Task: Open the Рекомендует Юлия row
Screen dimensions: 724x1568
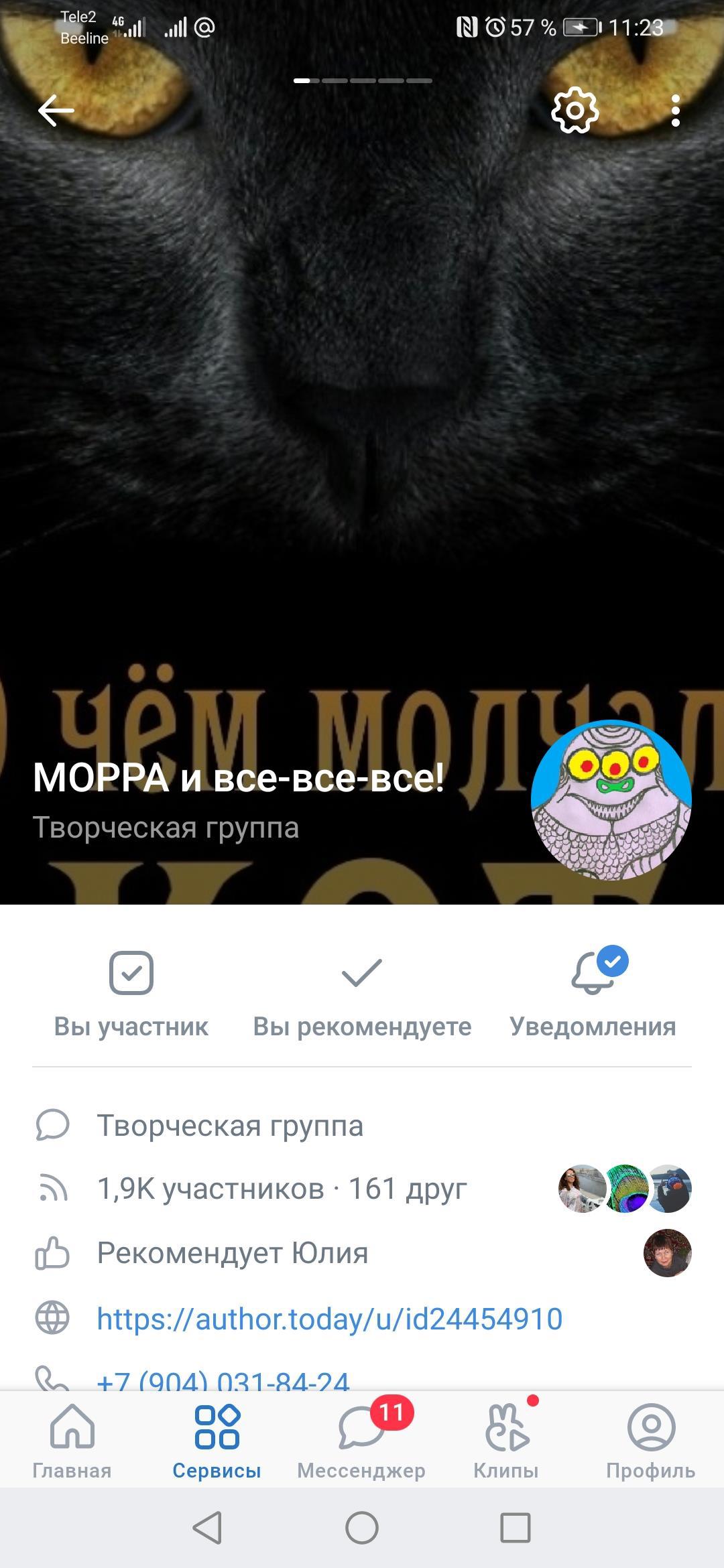Action: click(233, 1252)
